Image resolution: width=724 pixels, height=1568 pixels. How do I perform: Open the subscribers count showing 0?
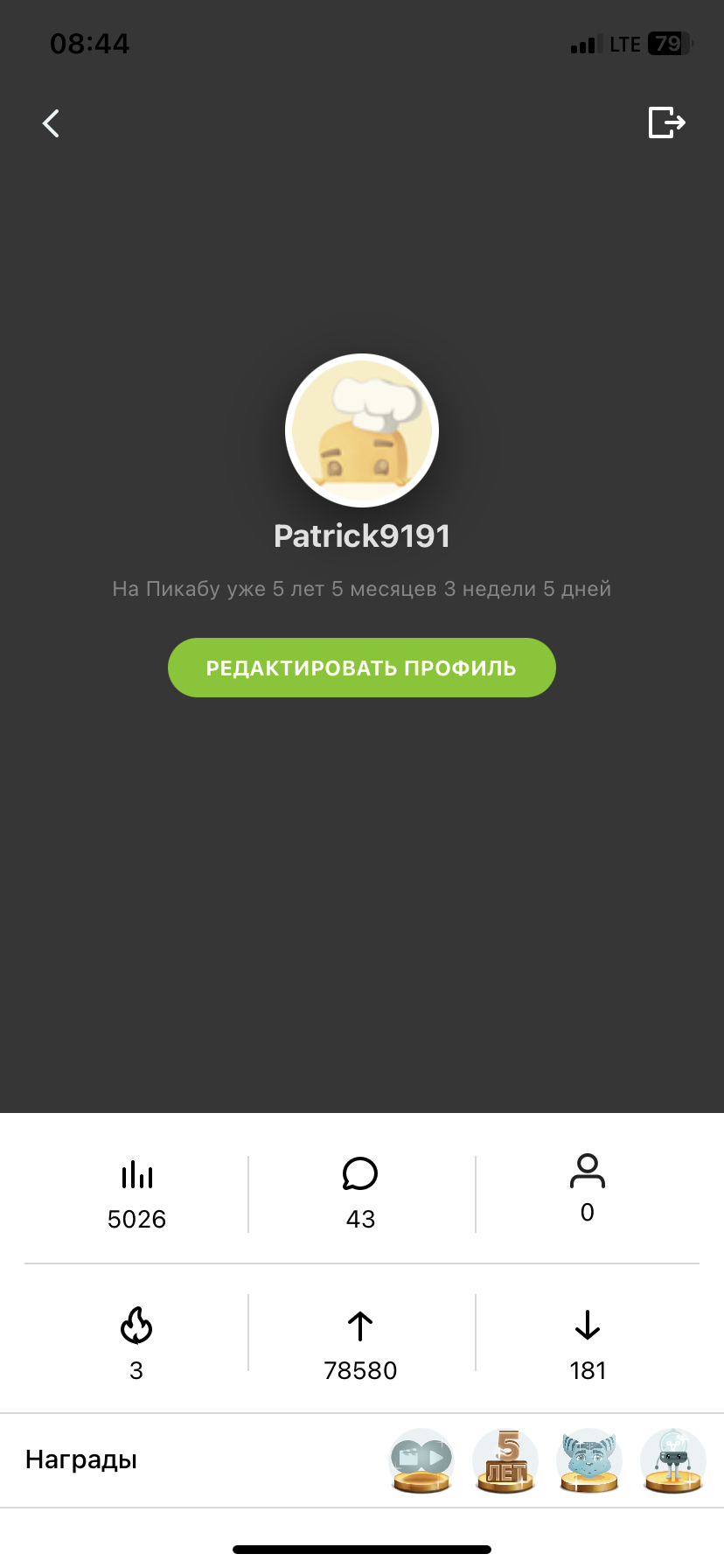(588, 1189)
